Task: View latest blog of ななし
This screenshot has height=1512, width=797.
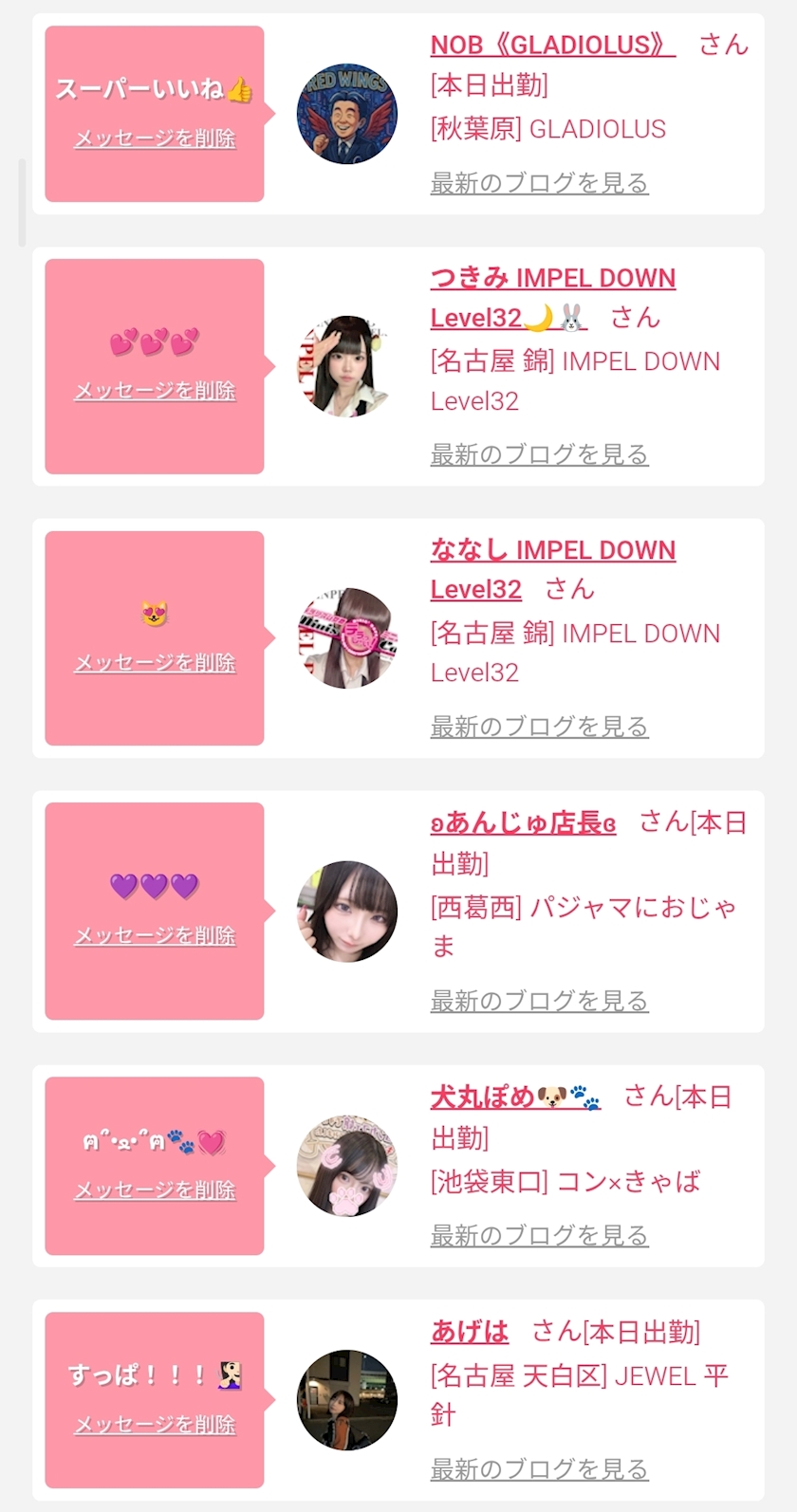Action: click(539, 727)
